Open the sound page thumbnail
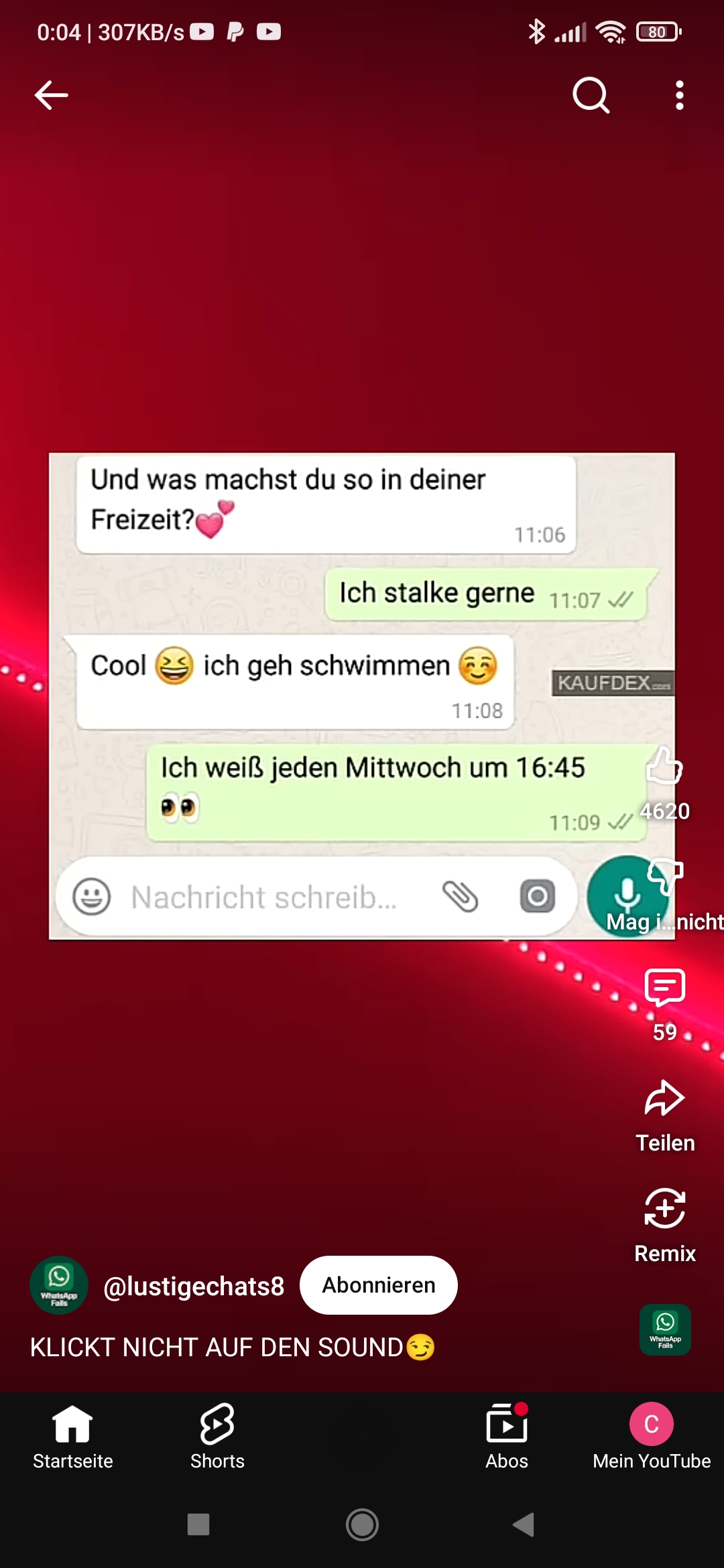This screenshot has height=1568, width=724. click(x=664, y=1329)
